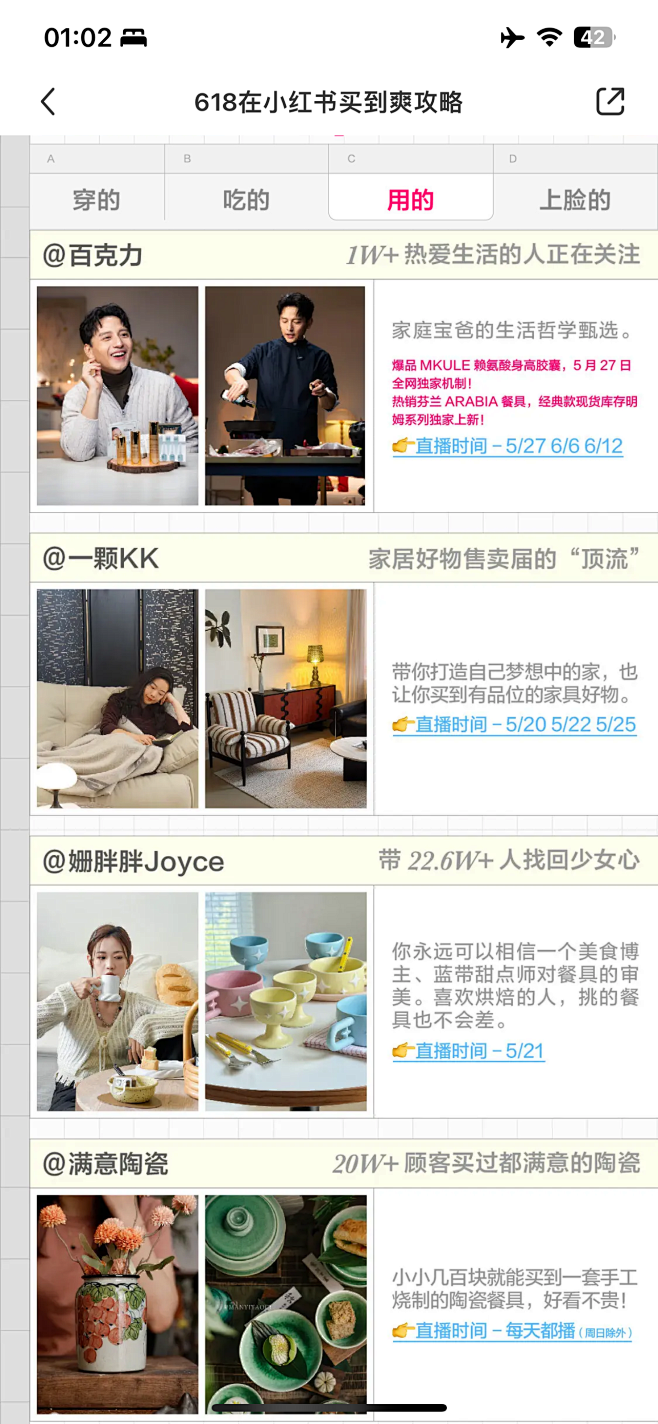The image size is (658, 1424).
Task: Open @姗胖胖Joyce profile header
Action: 133,861
